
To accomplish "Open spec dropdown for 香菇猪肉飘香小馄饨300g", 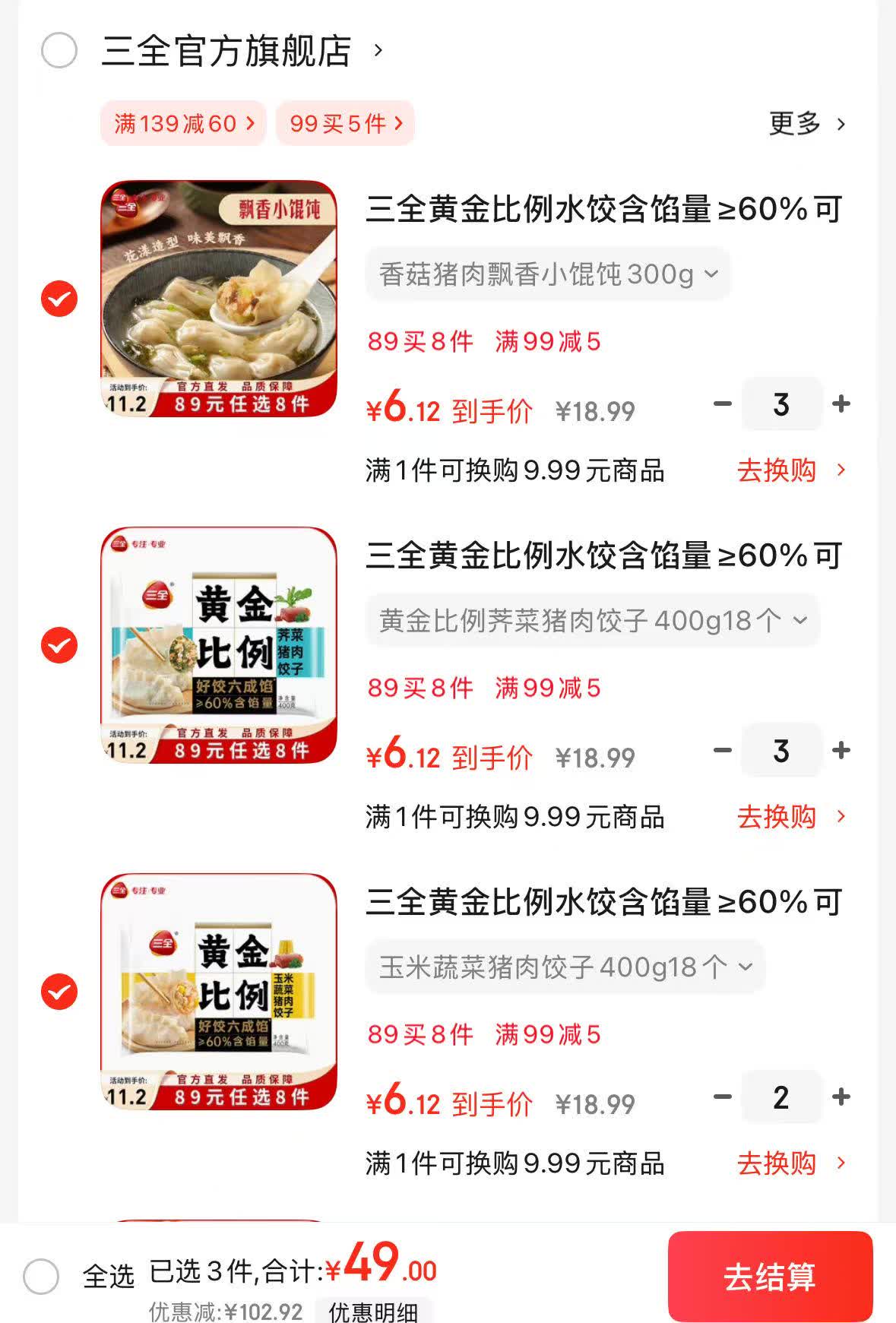I will coord(546,274).
